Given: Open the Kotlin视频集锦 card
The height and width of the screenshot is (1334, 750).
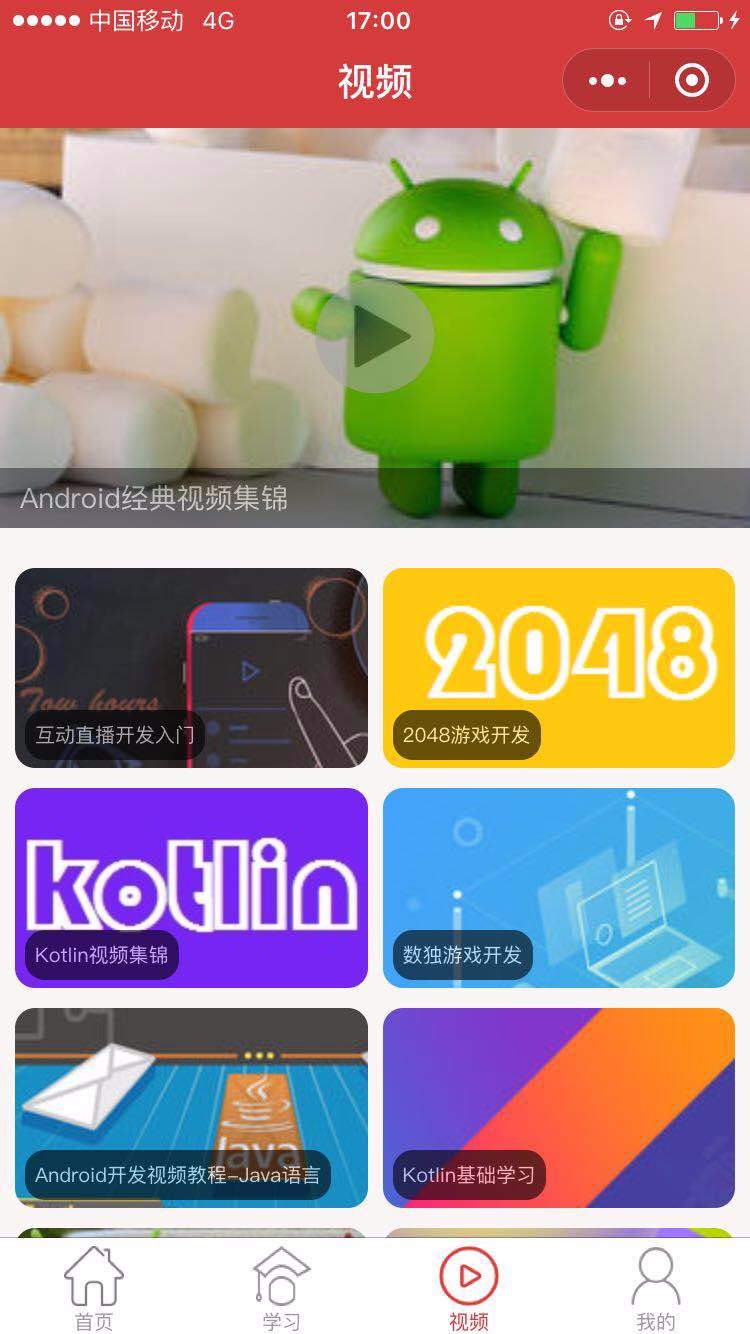Looking at the screenshot, I should (191, 888).
